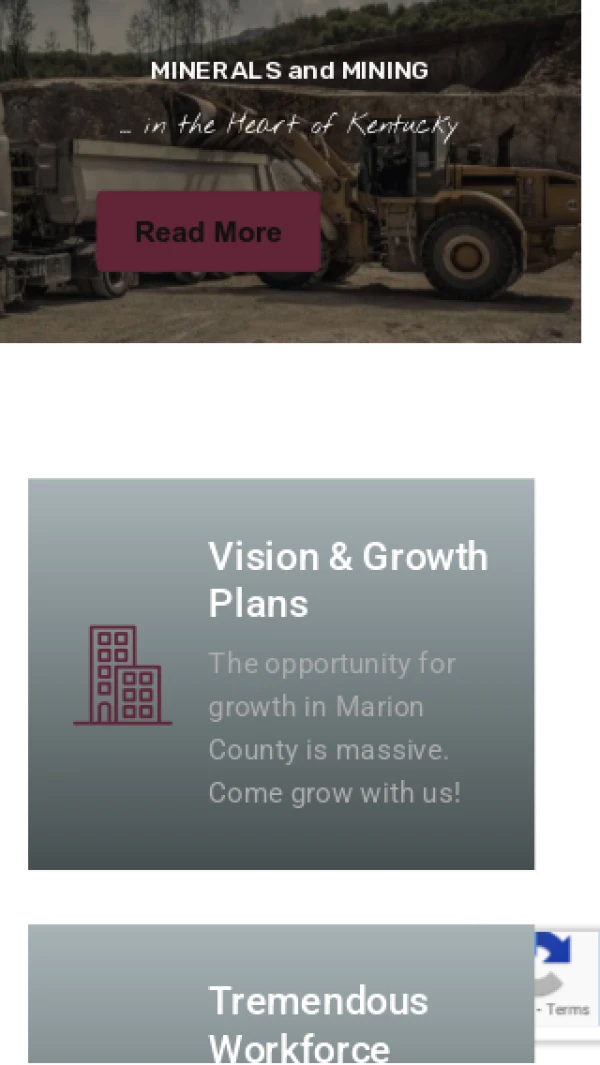Tap the Read More button
Viewport: 600px width, 1065px height.
(x=208, y=232)
